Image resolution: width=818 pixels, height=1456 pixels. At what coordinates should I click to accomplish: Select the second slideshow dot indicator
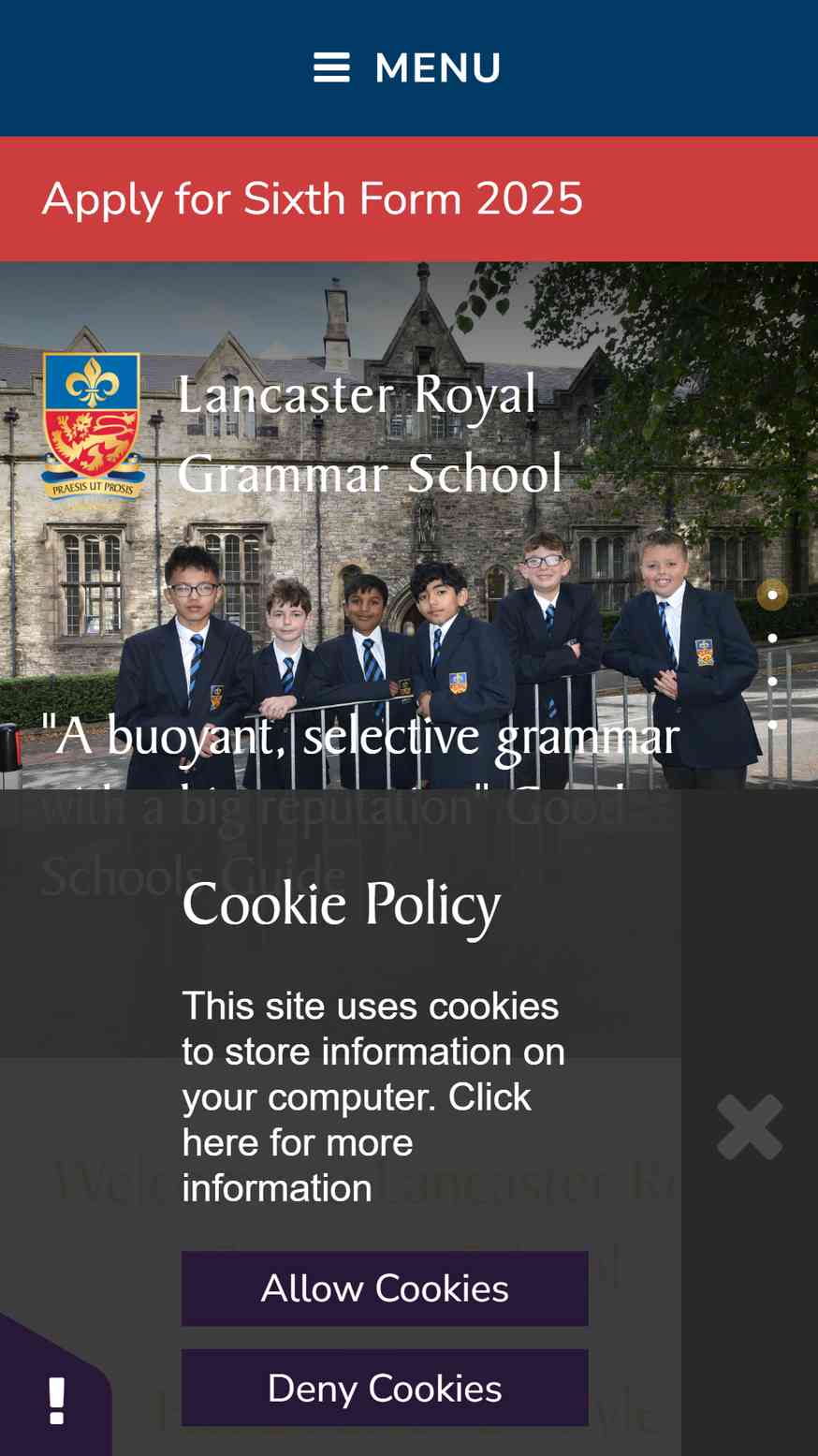[x=772, y=638]
